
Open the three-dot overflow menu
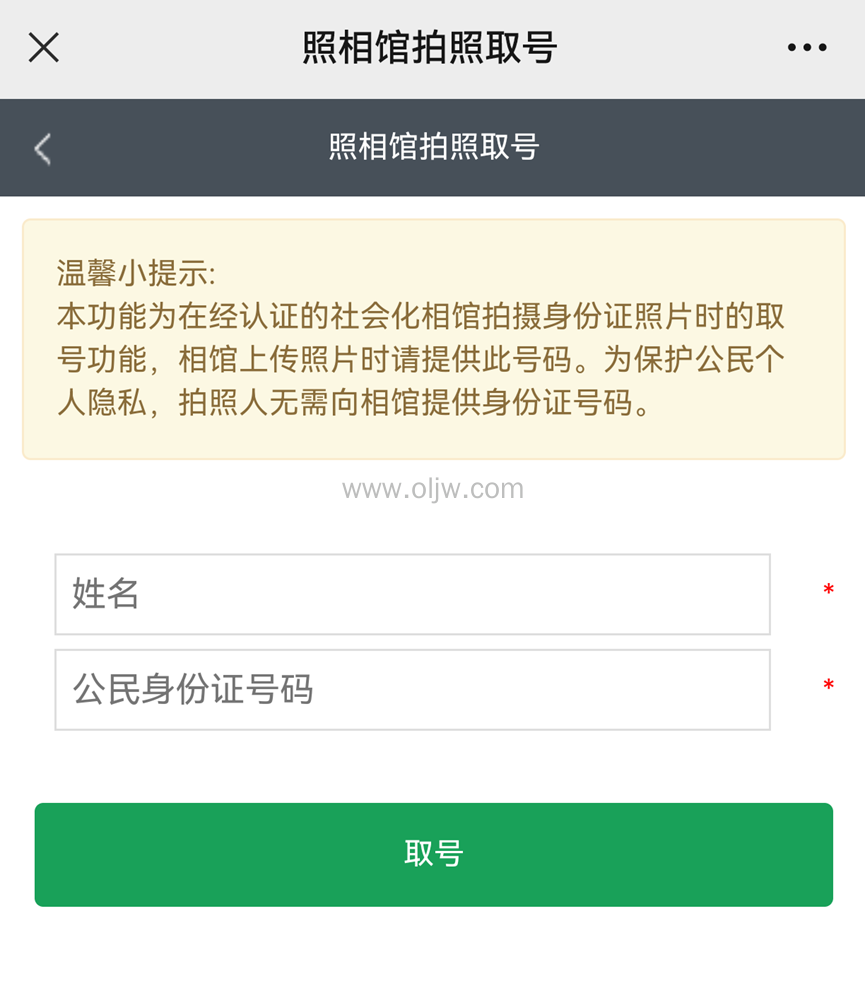[x=806, y=47]
